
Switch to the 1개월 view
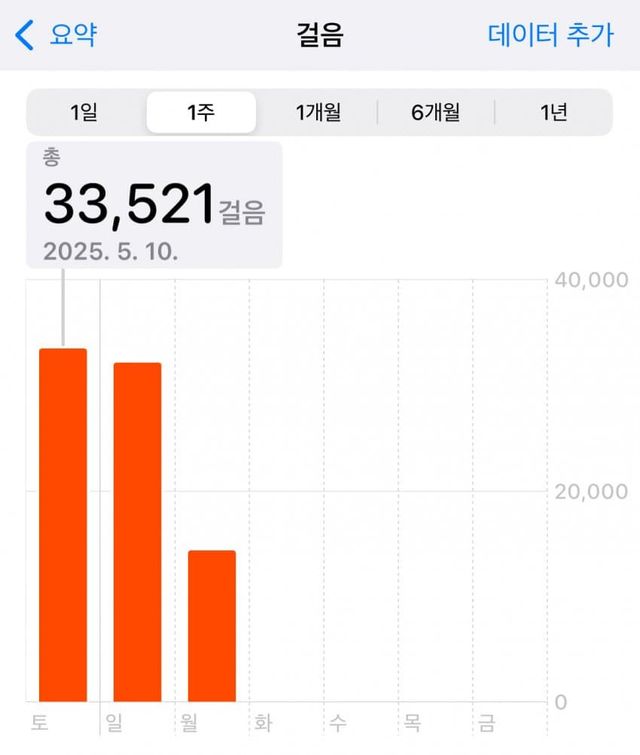click(x=318, y=112)
